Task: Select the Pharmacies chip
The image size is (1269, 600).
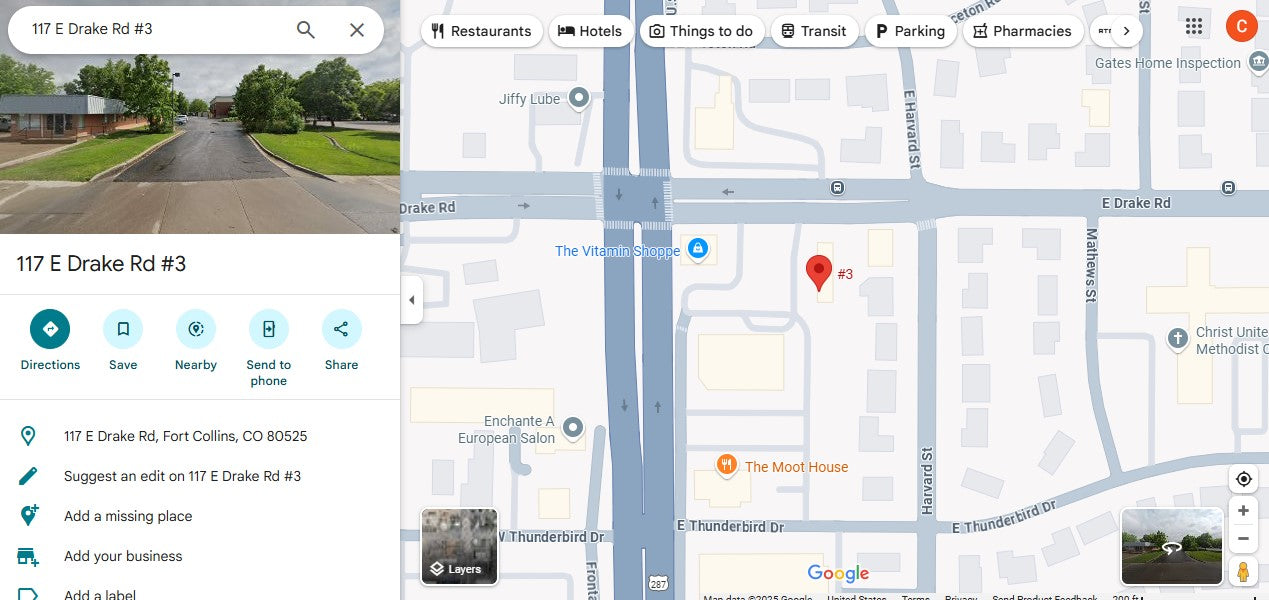Action: [x=1022, y=31]
